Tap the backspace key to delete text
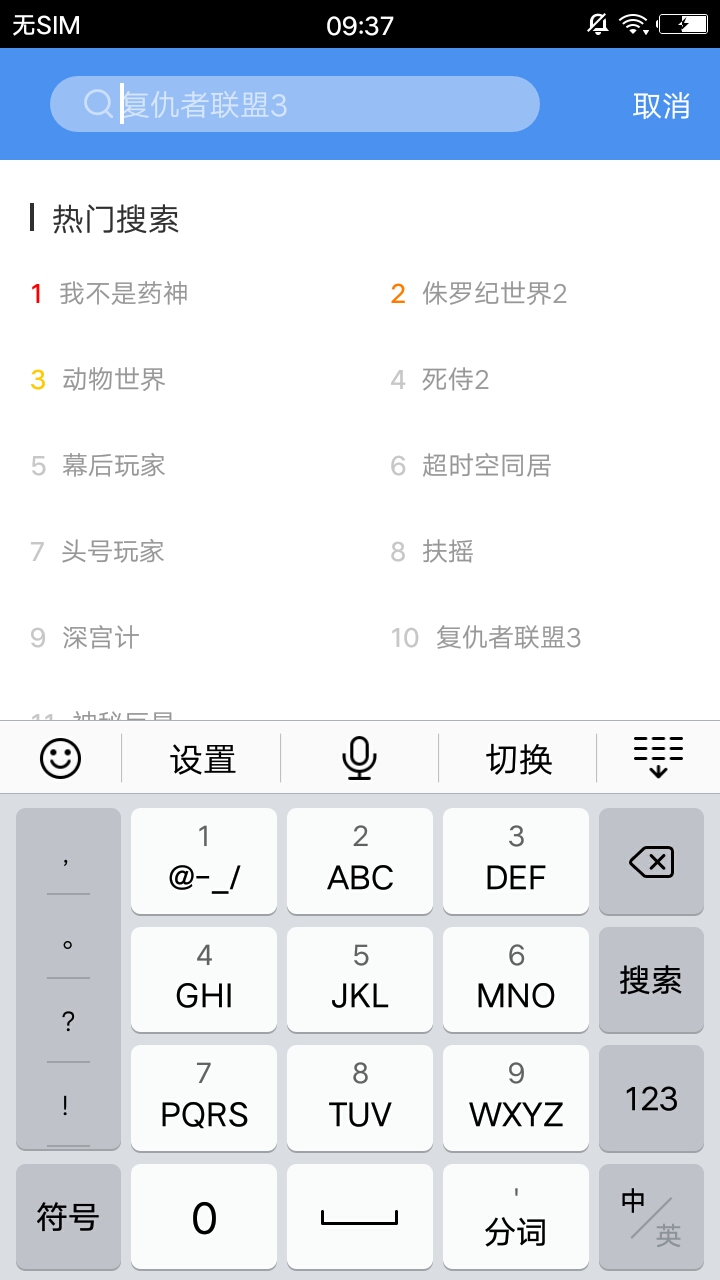Screen dimensions: 720x1280 click(651, 861)
